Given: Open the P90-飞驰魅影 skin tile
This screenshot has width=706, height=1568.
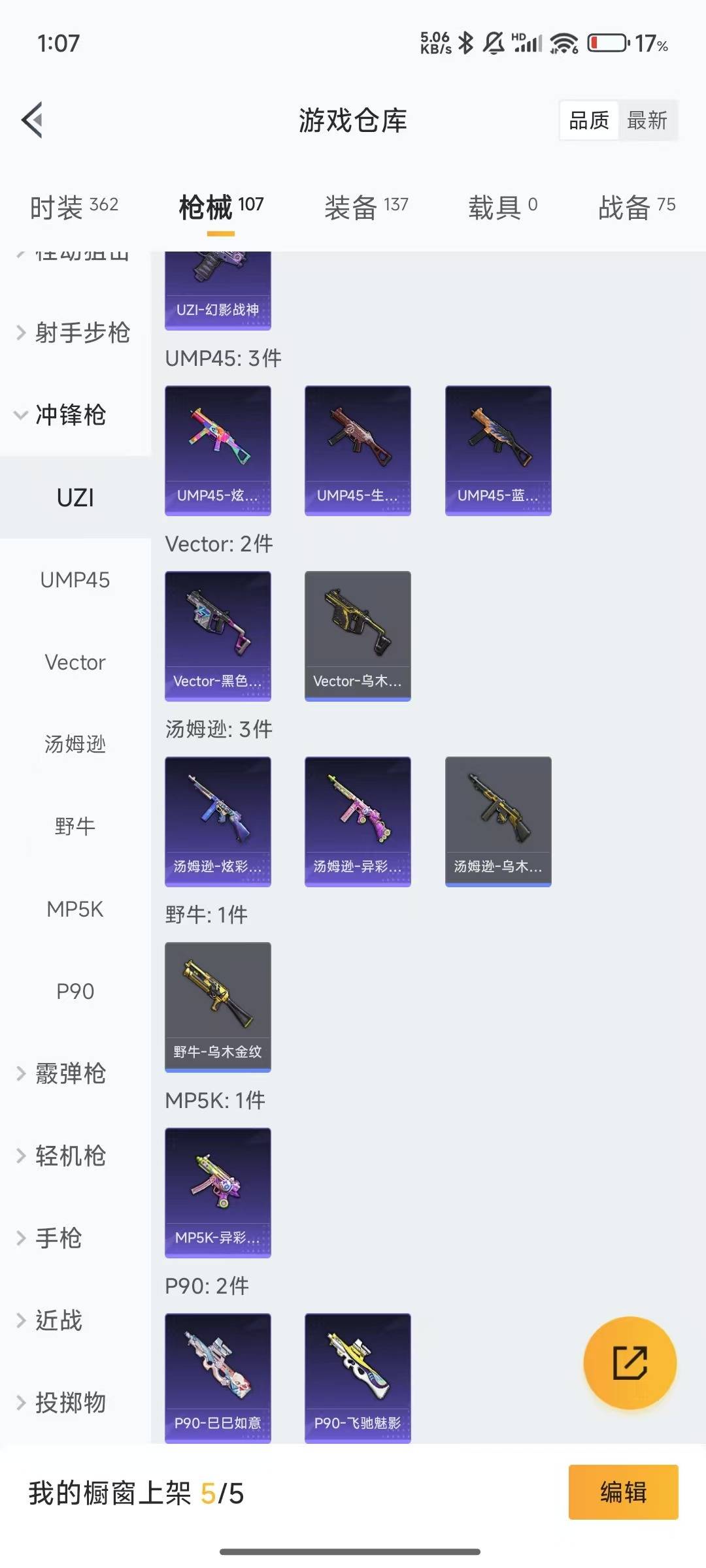Looking at the screenshot, I should pos(358,1379).
